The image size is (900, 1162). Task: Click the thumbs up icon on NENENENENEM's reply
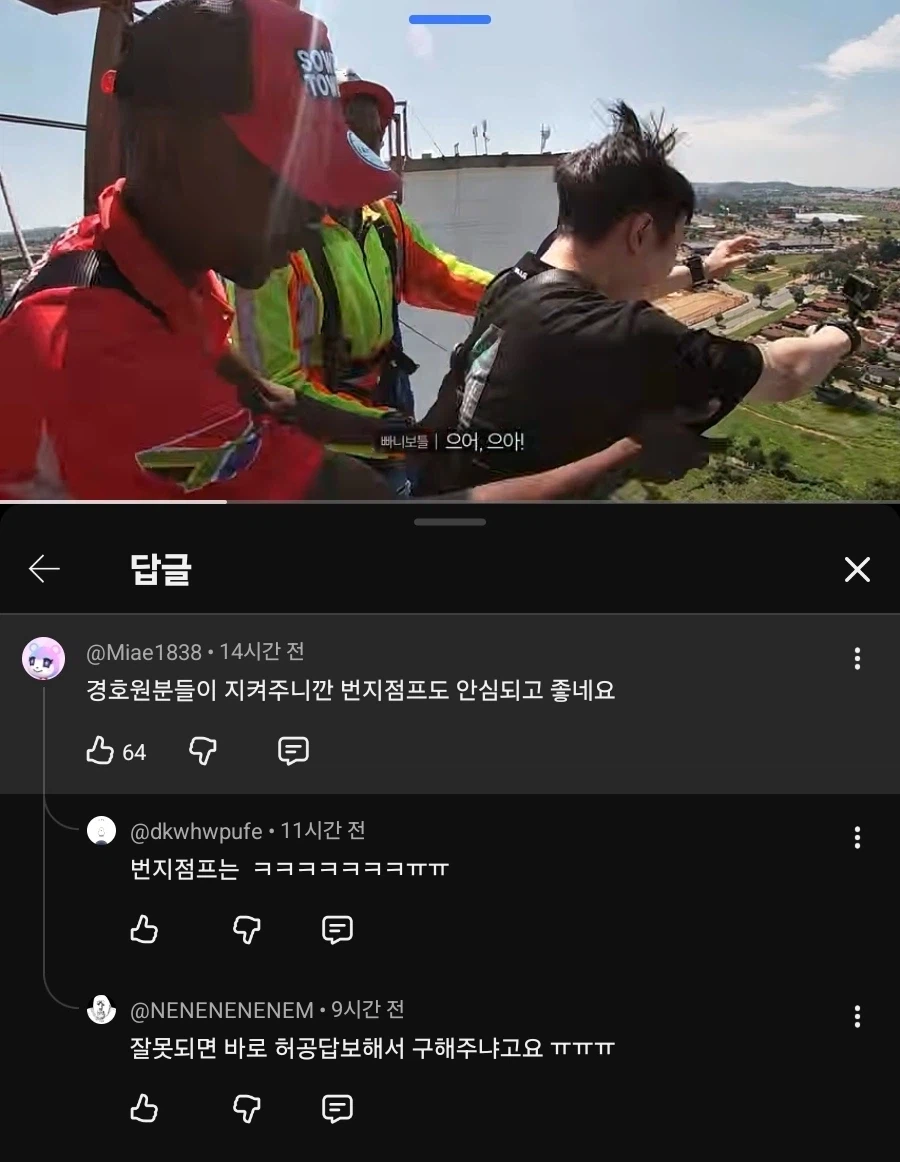click(145, 1109)
